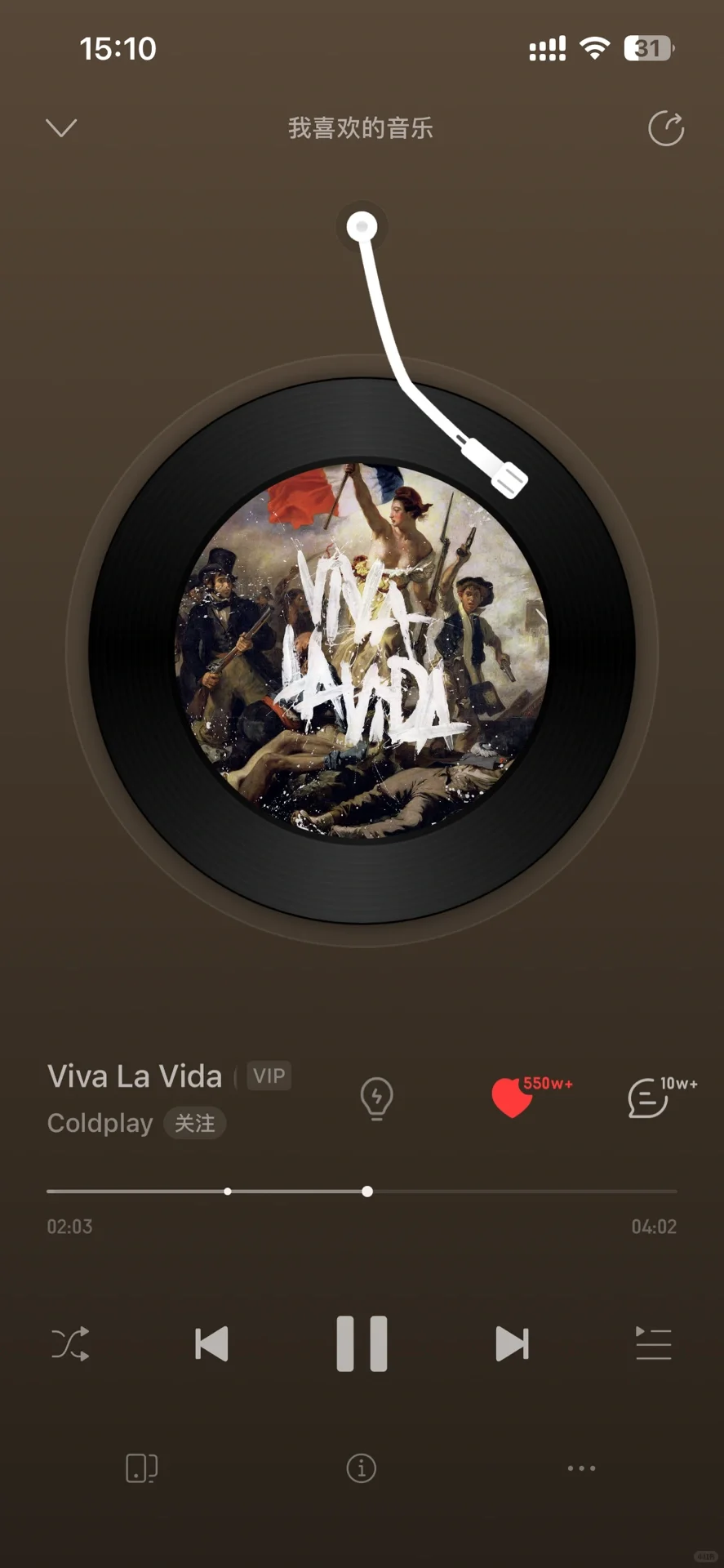Viewport: 724px width, 1568px height.
Task: Tap the Viva La Vida album cover disc
Action: click(x=362, y=650)
